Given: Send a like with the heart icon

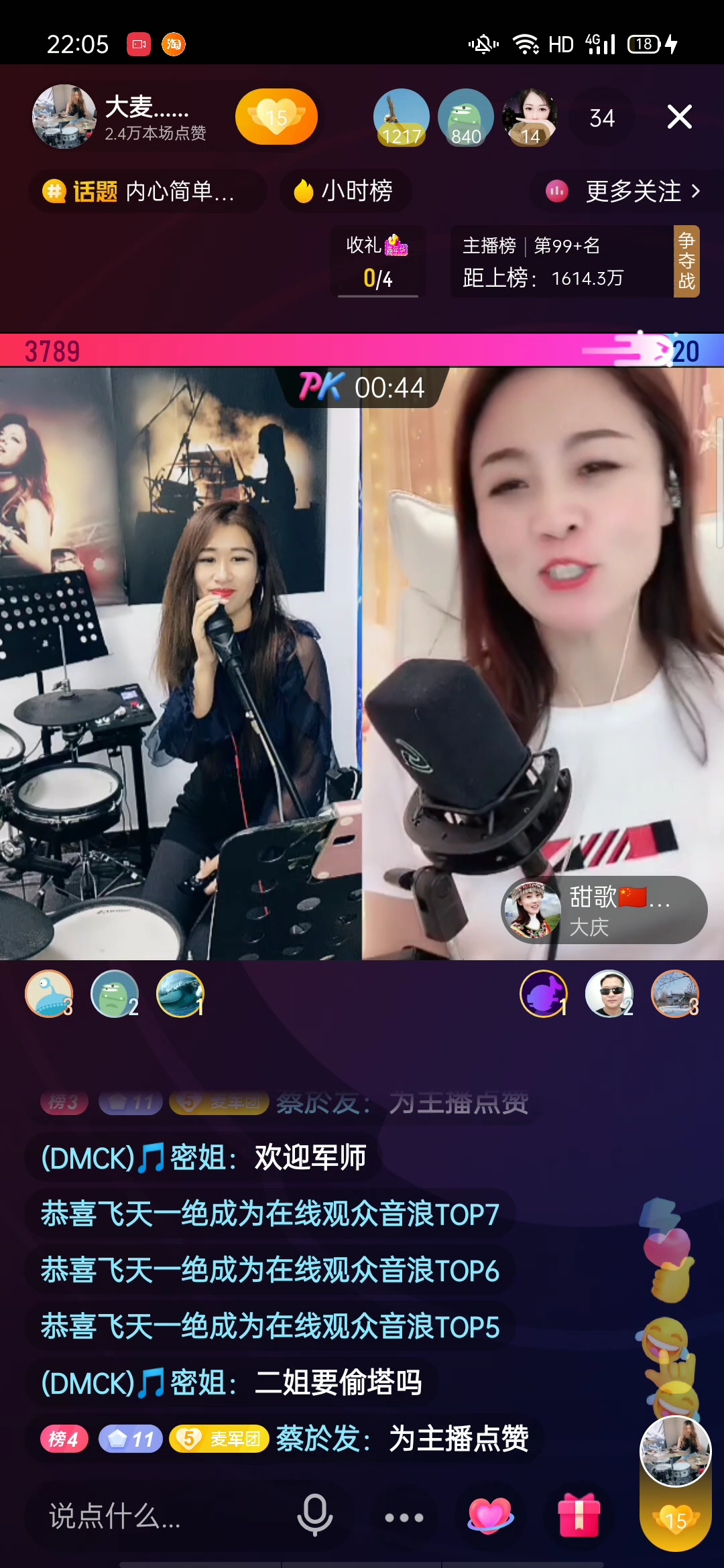Looking at the screenshot, I should [490, 1516].
